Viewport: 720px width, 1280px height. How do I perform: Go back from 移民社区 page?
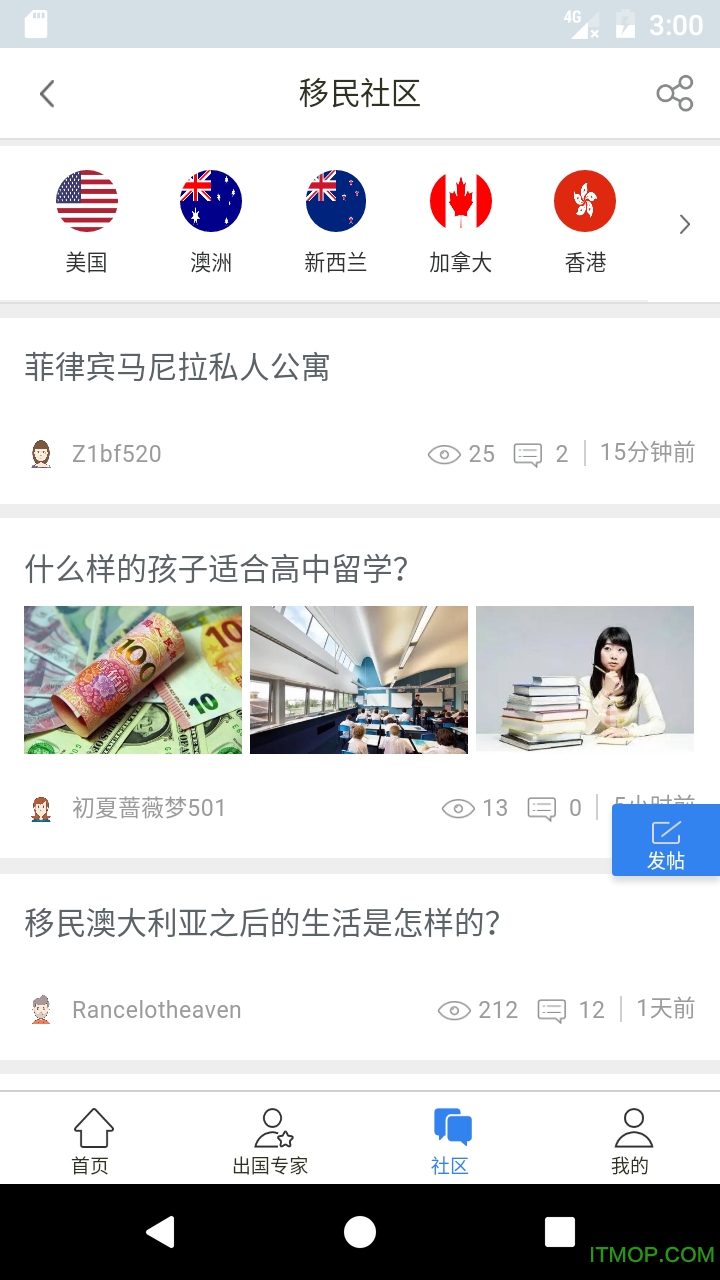[47, 94]
